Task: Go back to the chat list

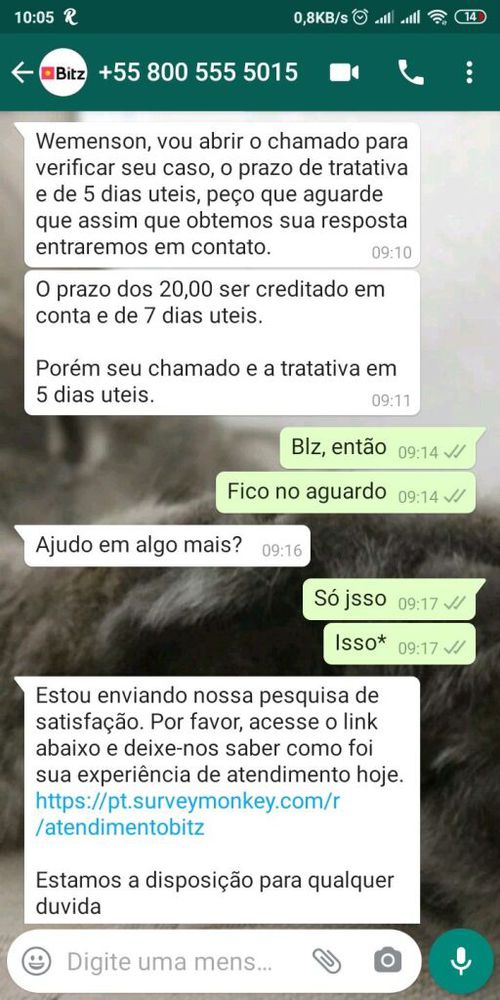Action: [22, 73]
